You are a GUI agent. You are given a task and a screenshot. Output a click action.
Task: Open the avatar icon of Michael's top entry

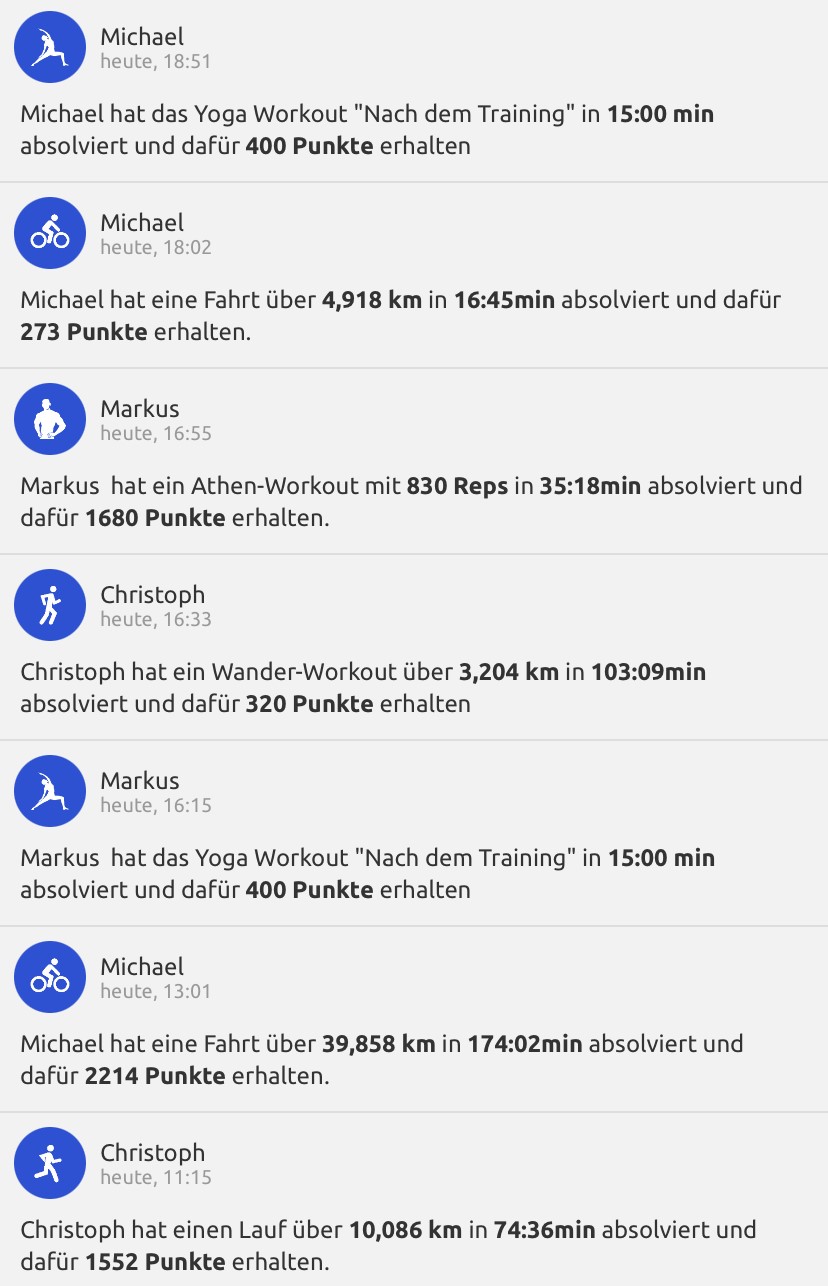pyautogui.click(x=48, y=46)
